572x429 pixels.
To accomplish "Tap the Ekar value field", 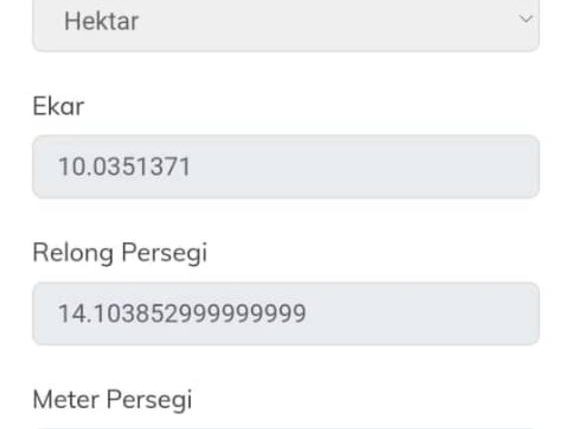I will point(286,167).
